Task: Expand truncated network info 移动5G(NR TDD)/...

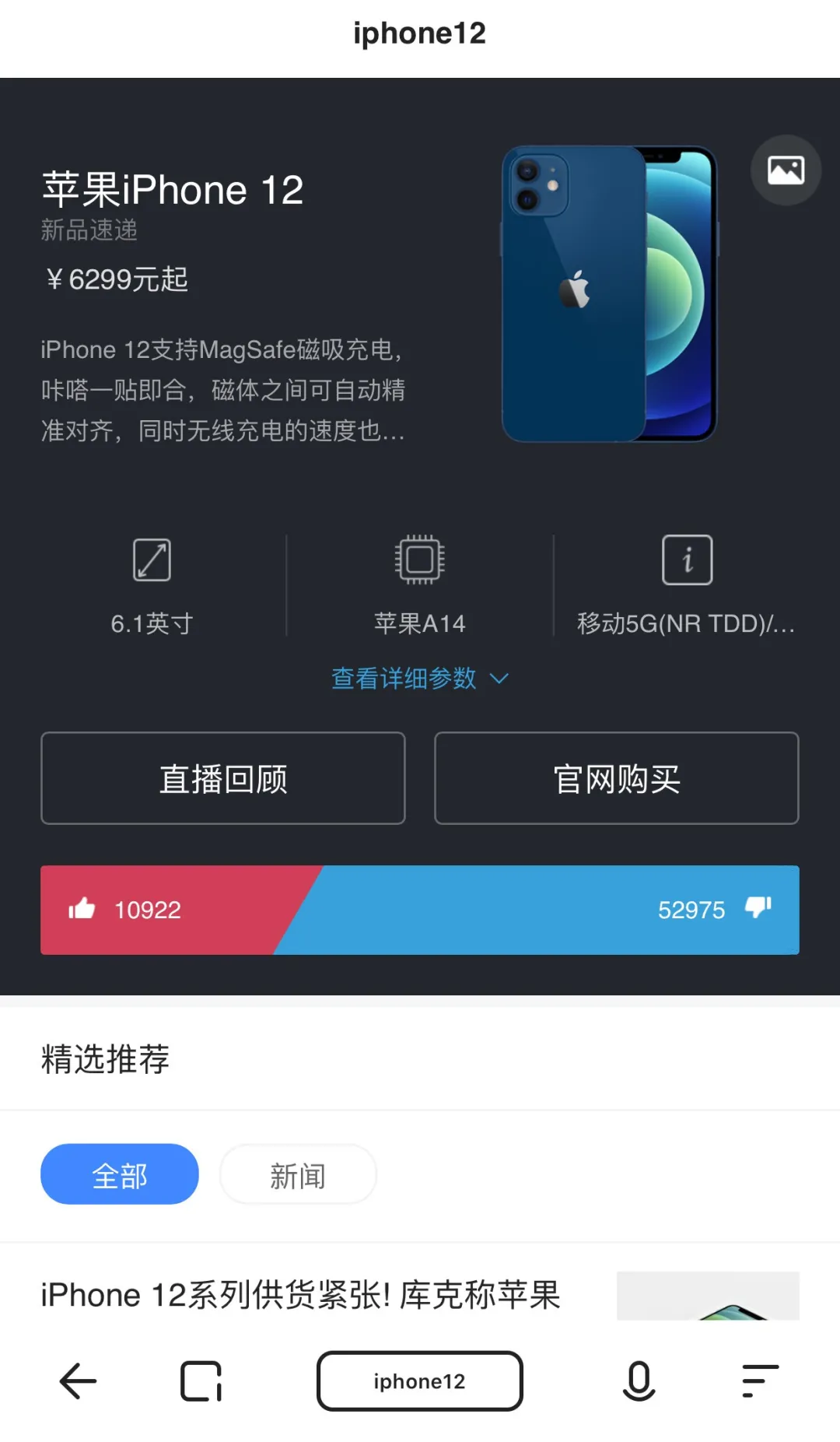Action: (x=687, y=623)
